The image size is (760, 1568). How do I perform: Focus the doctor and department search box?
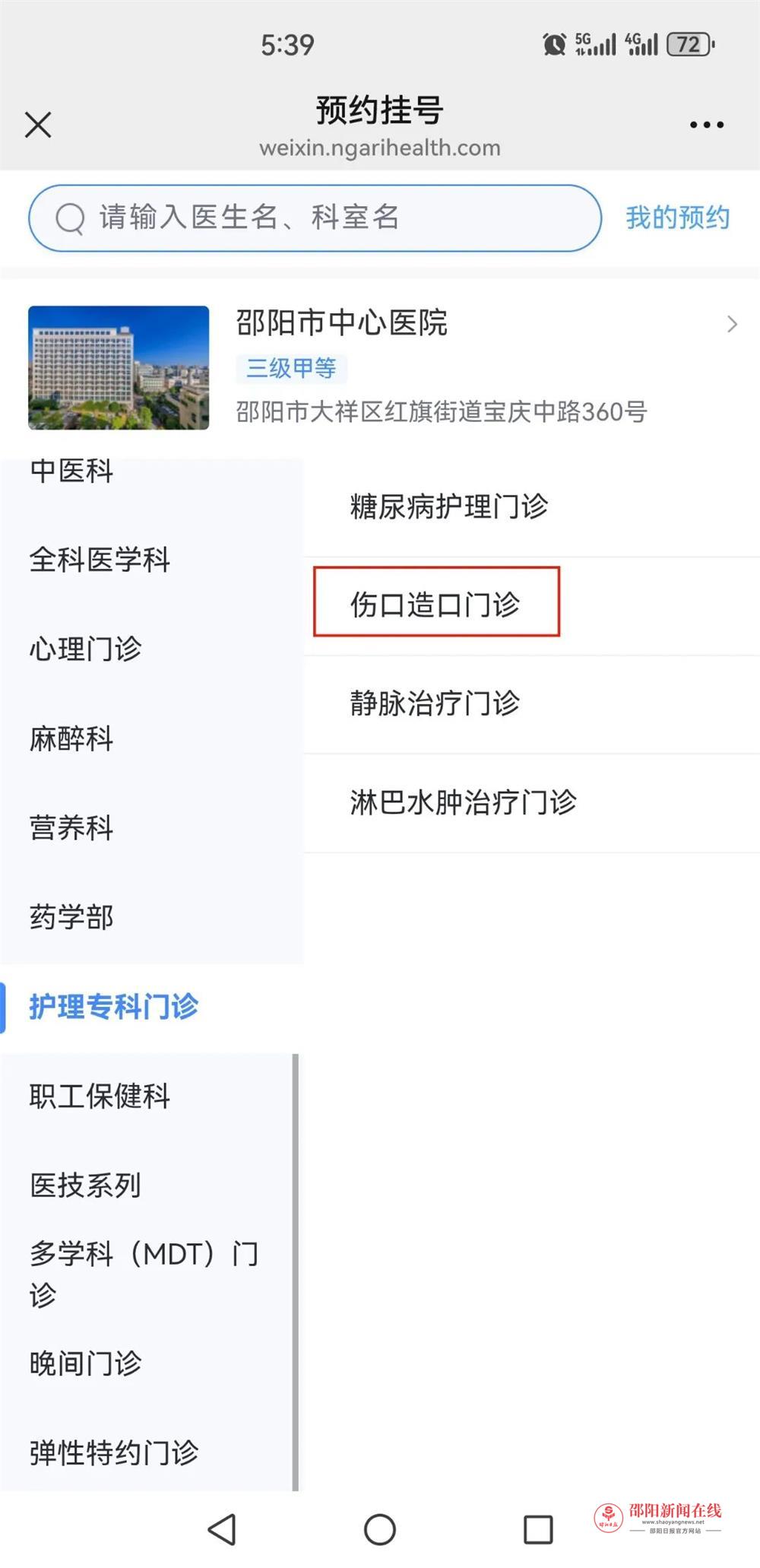pyautogui.click(x=315, y=218)
